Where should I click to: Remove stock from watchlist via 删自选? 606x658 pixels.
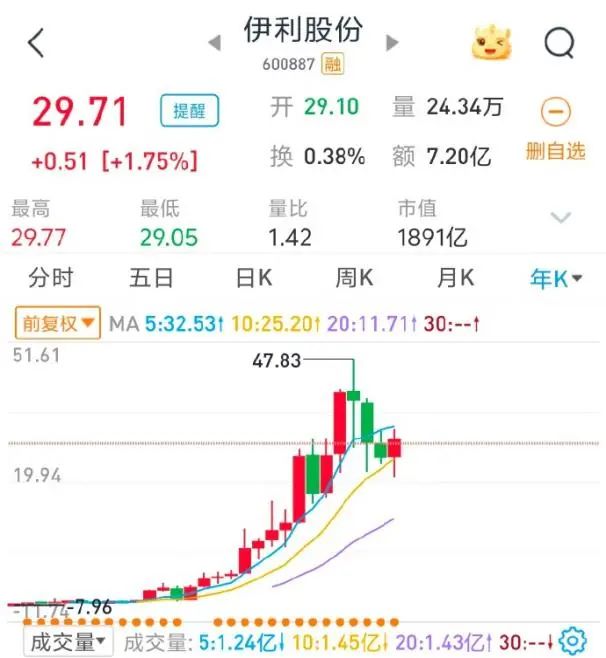pos(555,128)
